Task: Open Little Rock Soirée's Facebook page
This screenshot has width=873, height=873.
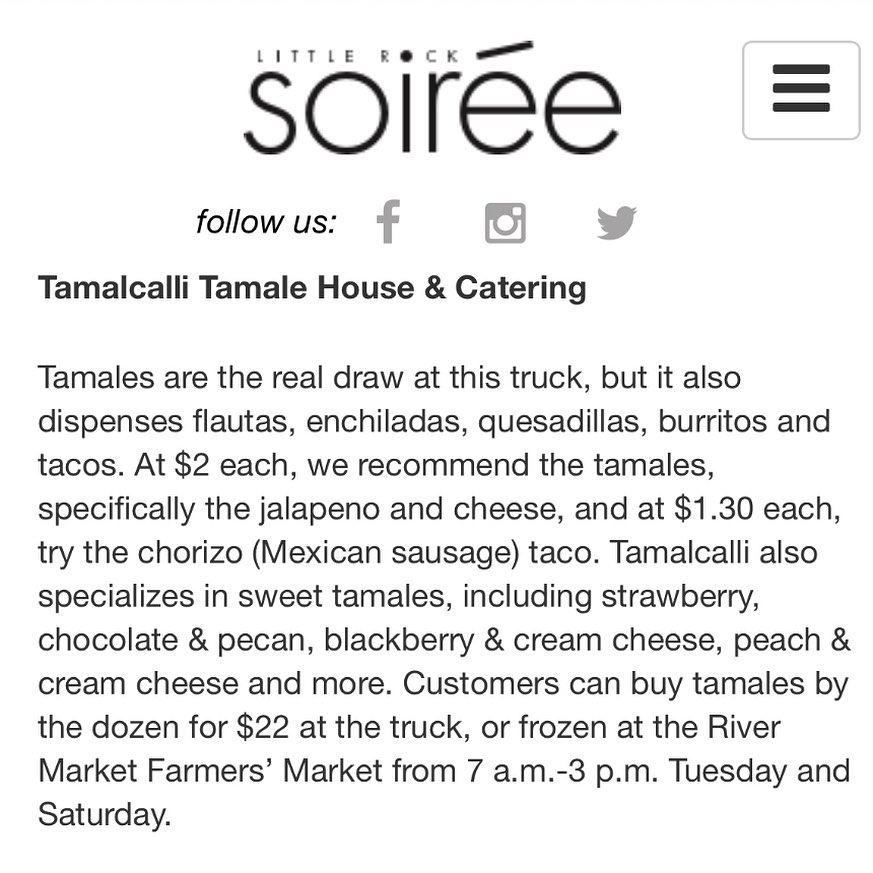Action: [388, 221]
